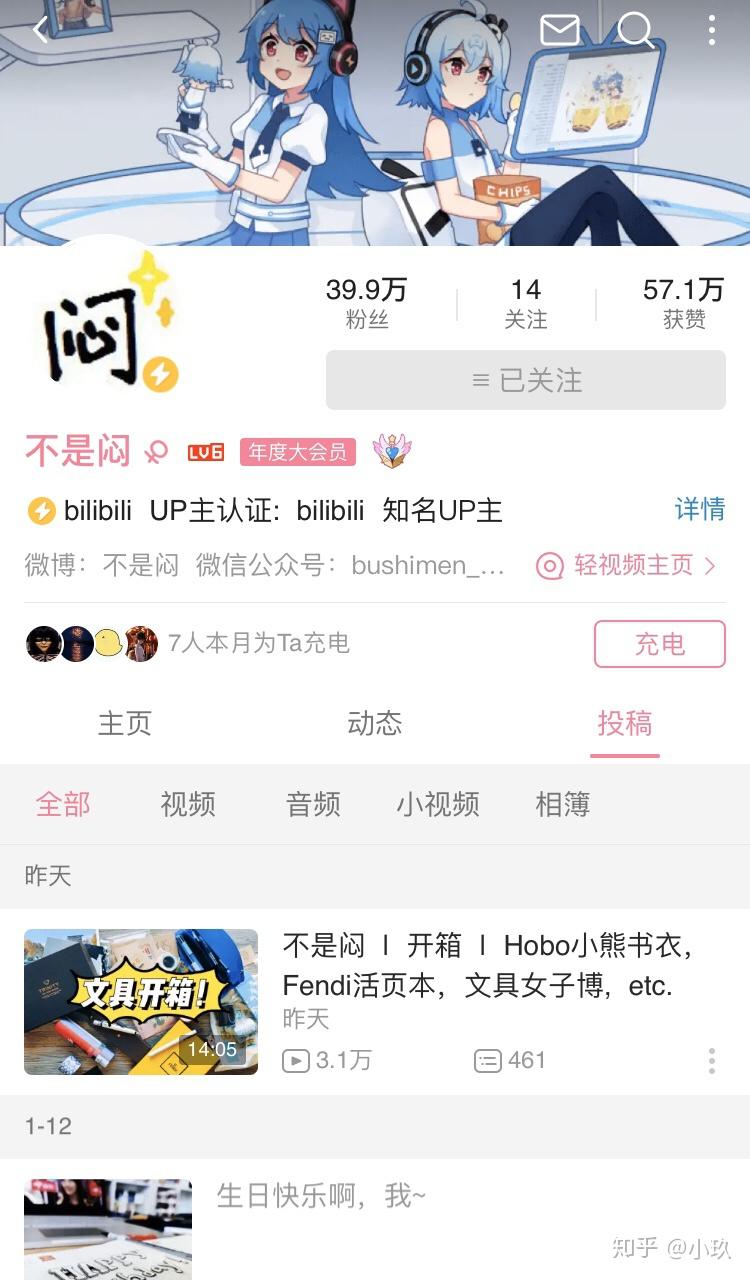
Task: Switch to the 动态 tab
Action: click(375, 723)
